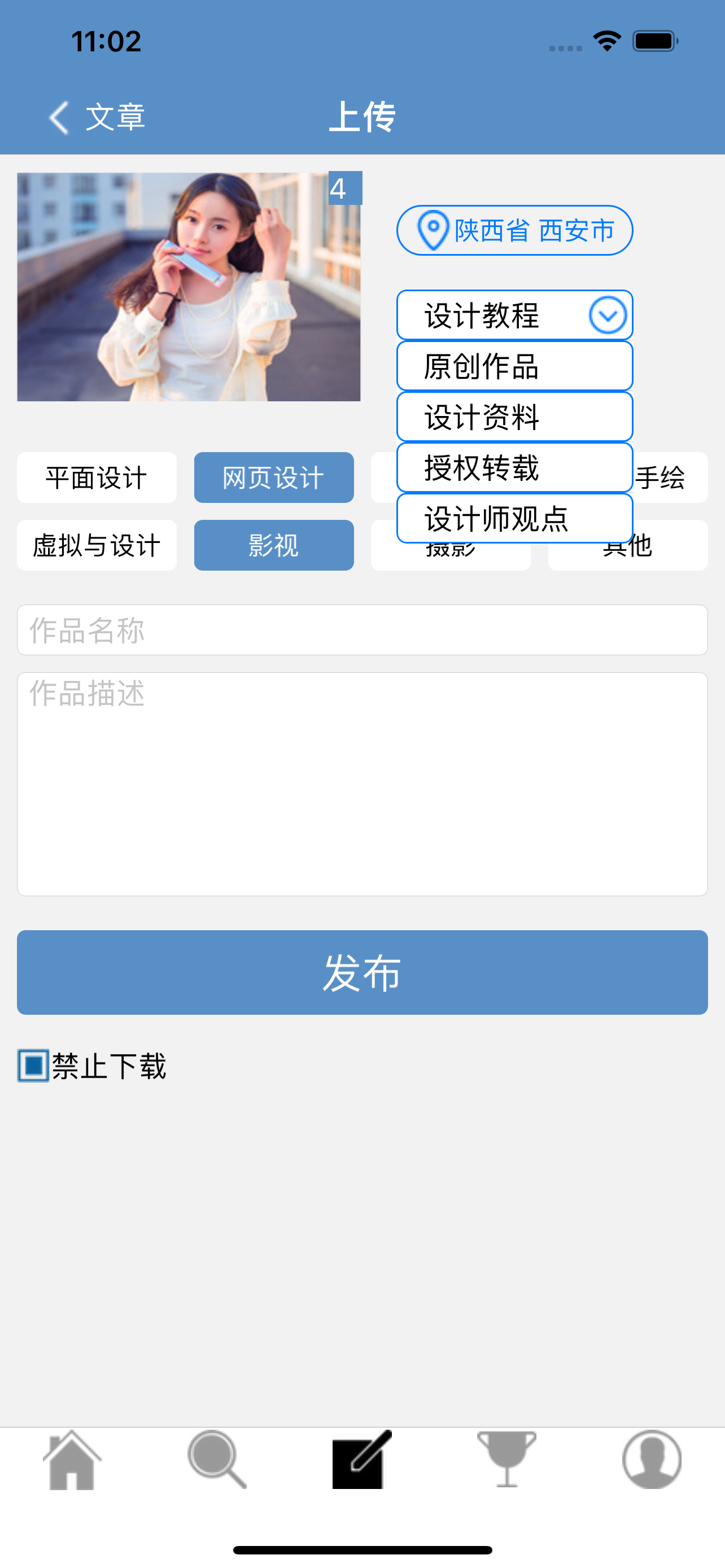The height and width of the screenshot is (1568, 725).
Task: Change location 陕西省 西安市
Action: tap(514, 231)
